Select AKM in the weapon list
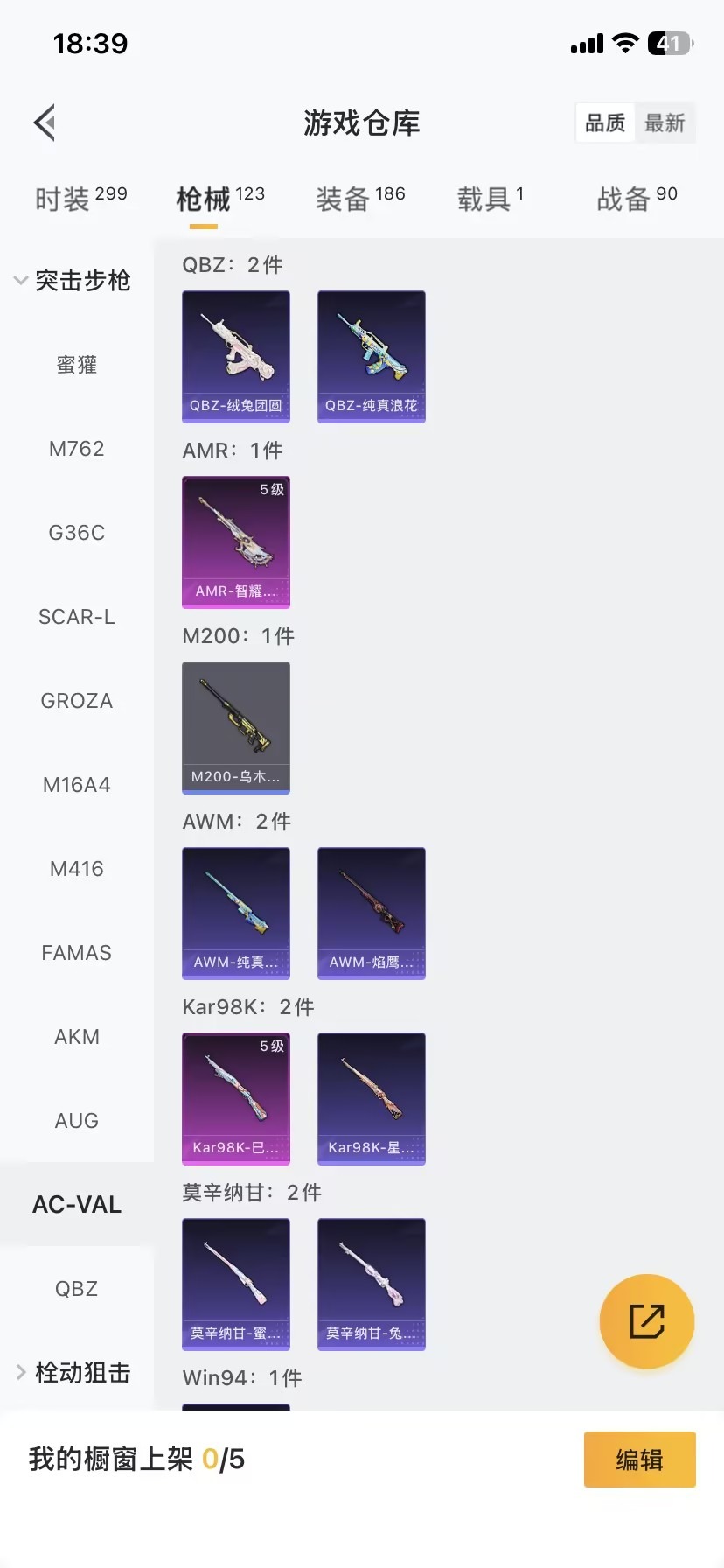The height and width of the screenshot is (1568, 724). [x=77, y=1037]
